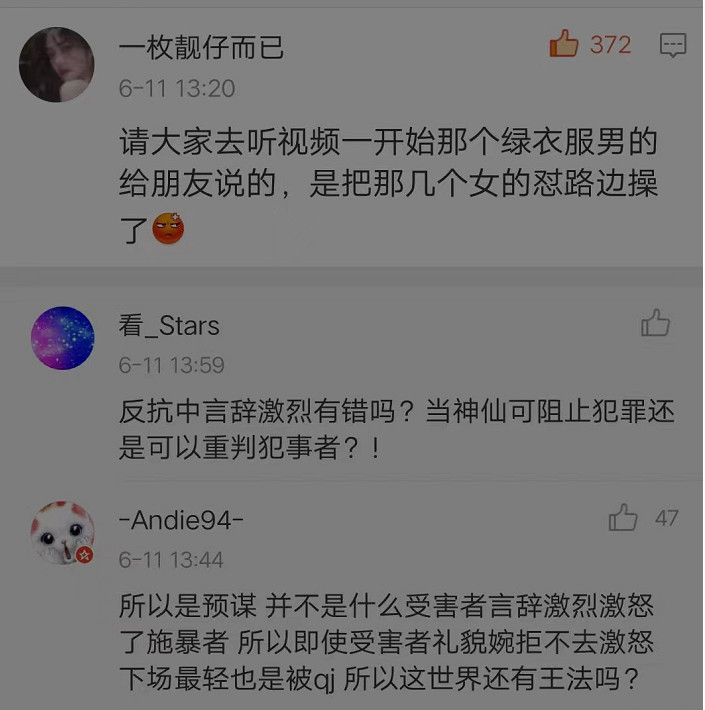Open 一枚靓仔而已's profile avatar
This screenshot has height=710, width=705.
[x=57, y=64]
